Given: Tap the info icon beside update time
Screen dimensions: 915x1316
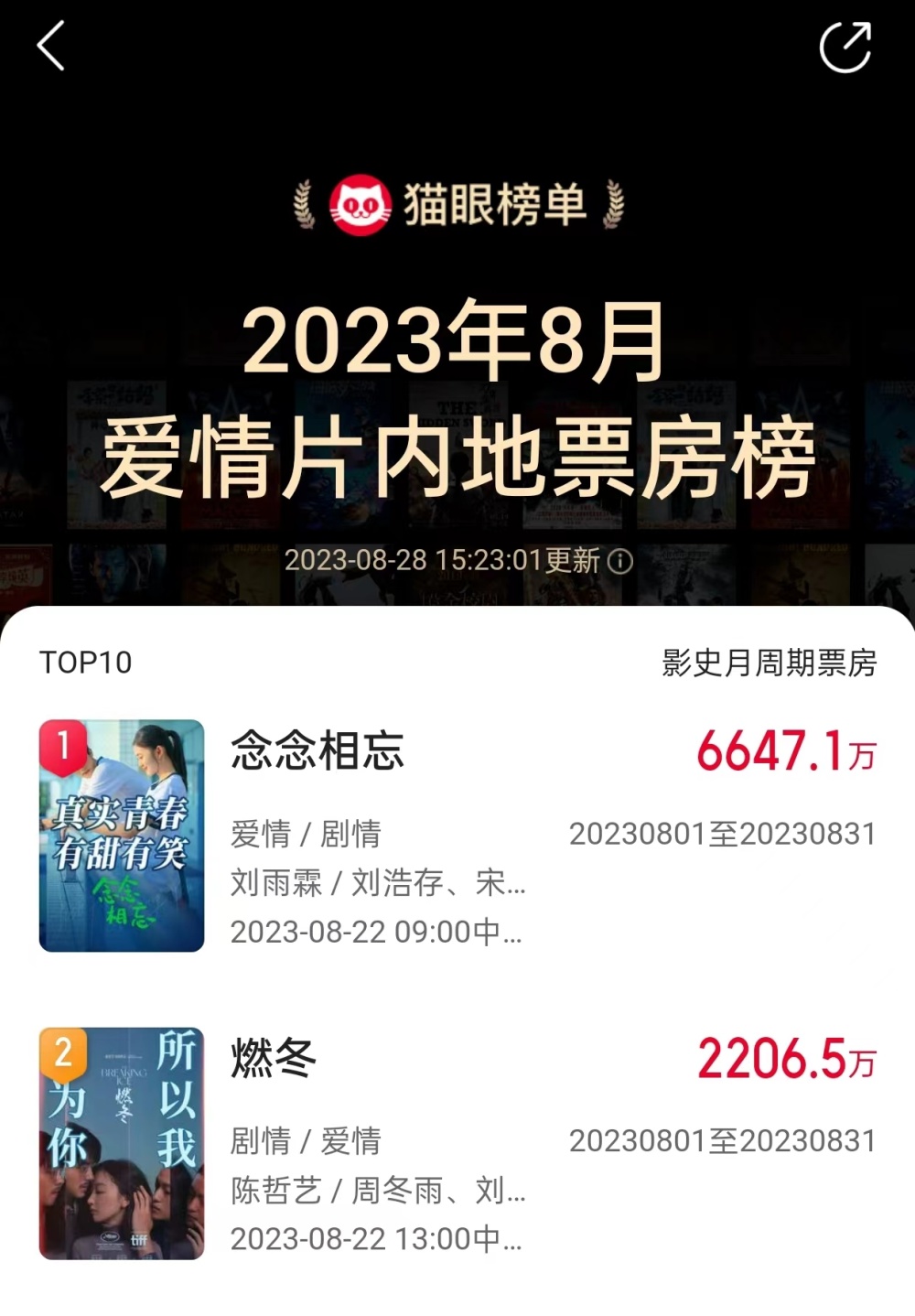Looking at the screenshot, I should pyautogui.click(x=620, y=561).
